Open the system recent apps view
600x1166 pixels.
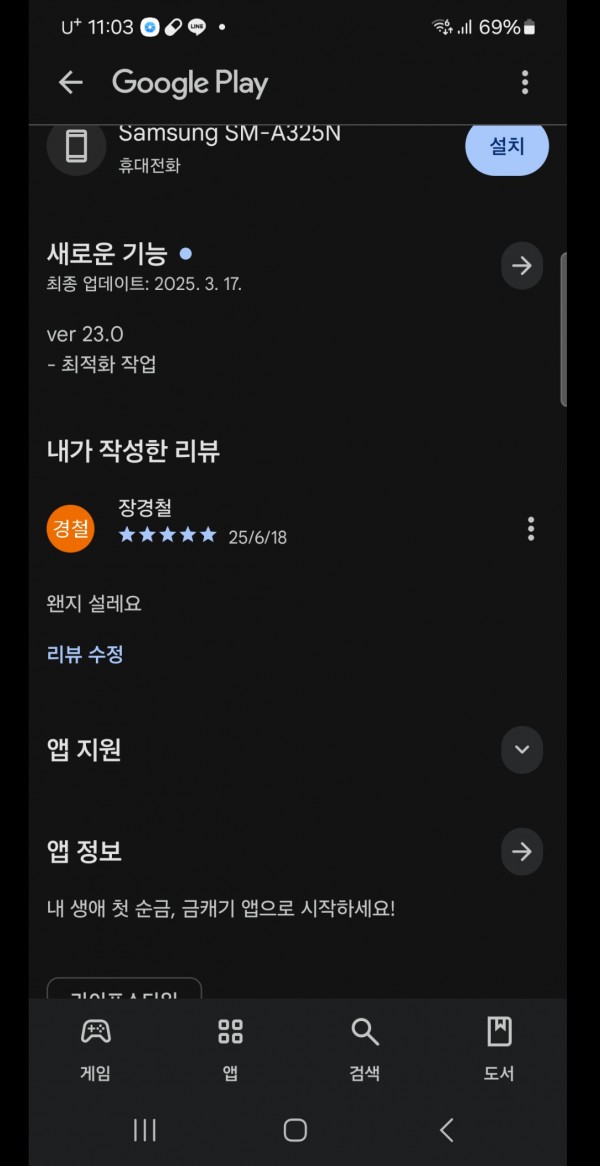(144, 1130)
